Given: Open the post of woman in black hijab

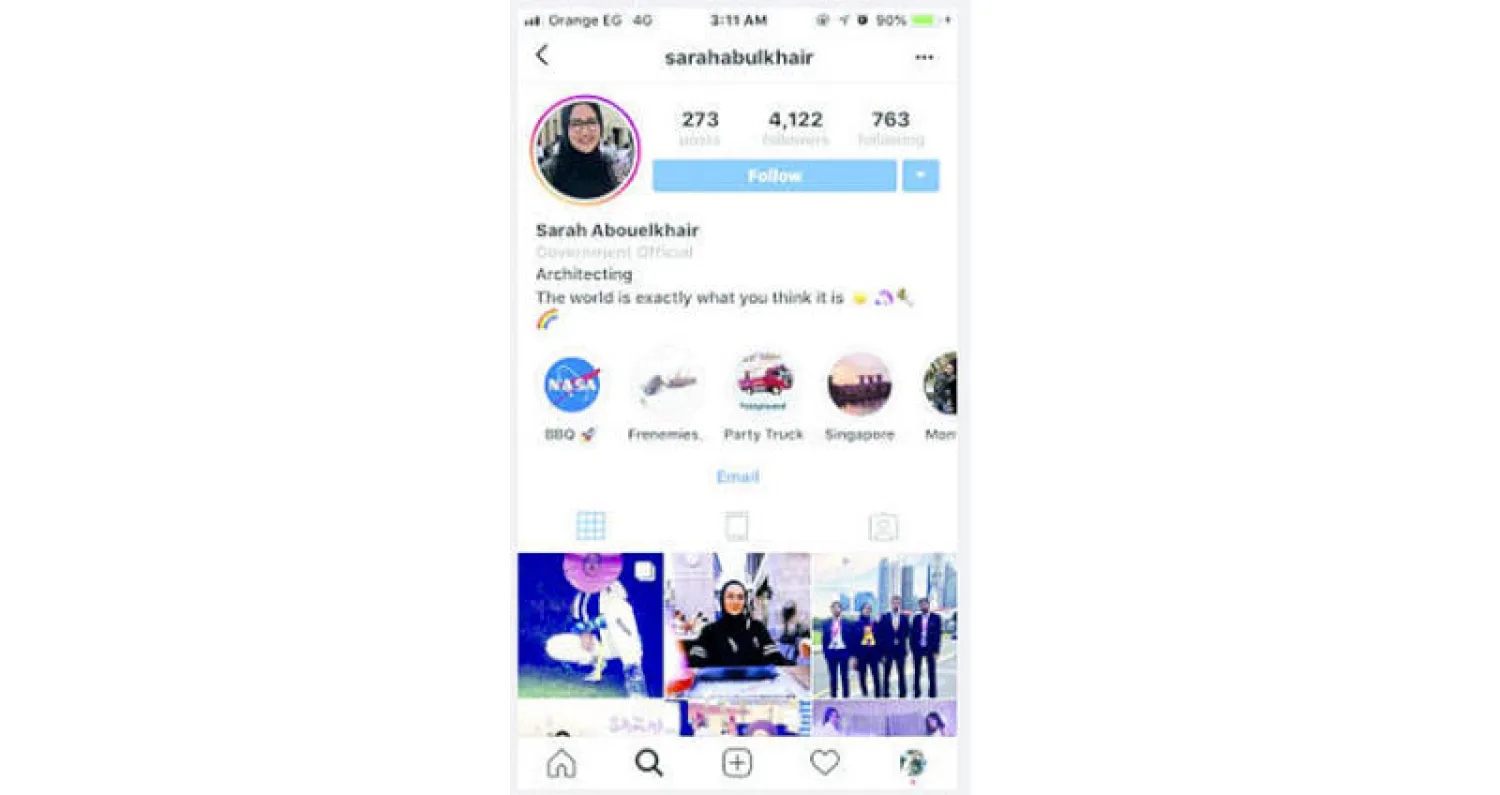Looking at the screenshot, I should click(738, 625).
